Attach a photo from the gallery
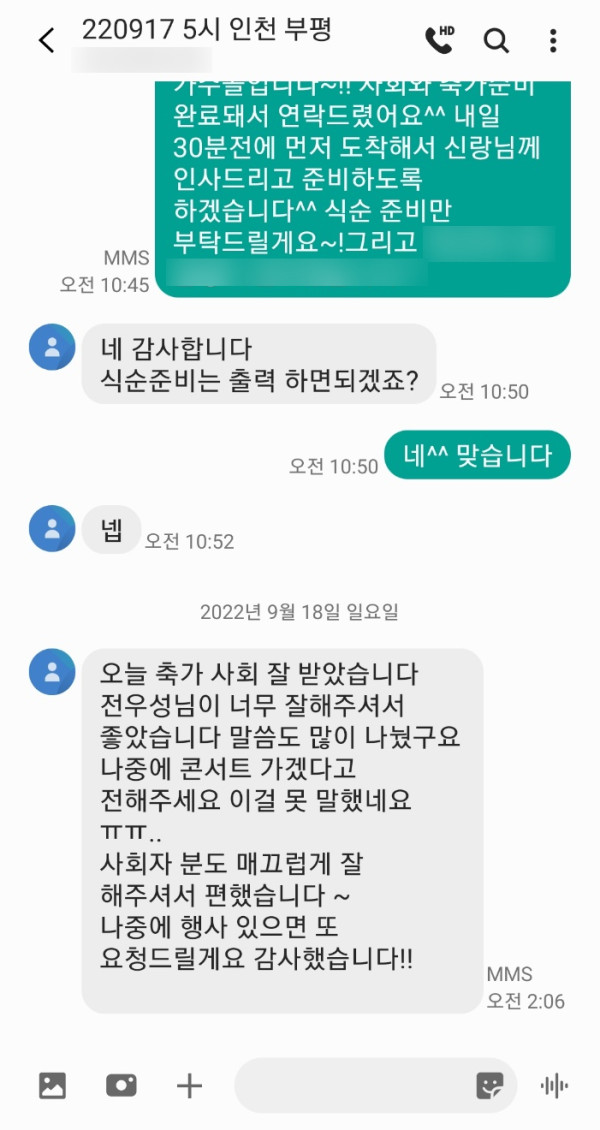 pos(52,1085)
